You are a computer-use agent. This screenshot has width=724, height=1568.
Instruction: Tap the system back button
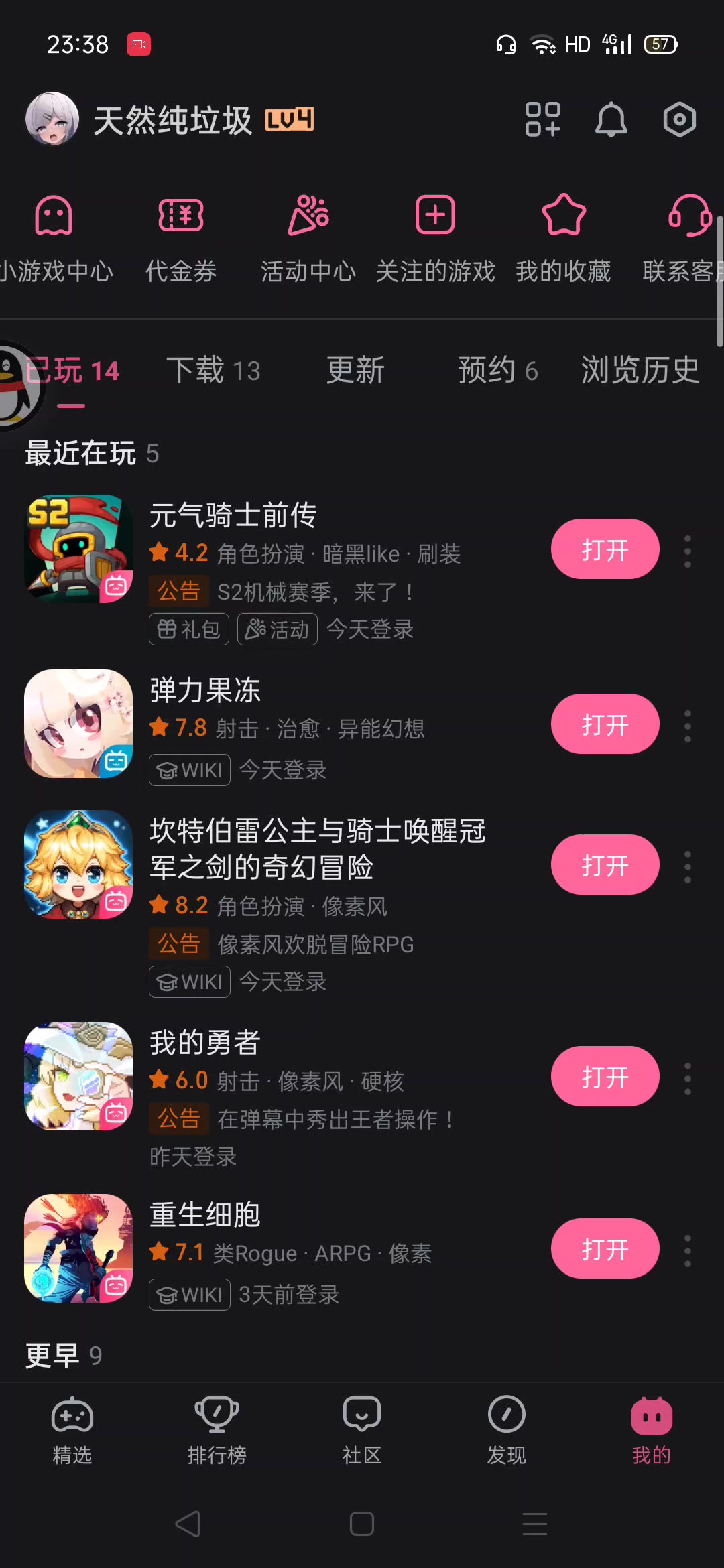pyautogui.click(x=188, y=1524)
